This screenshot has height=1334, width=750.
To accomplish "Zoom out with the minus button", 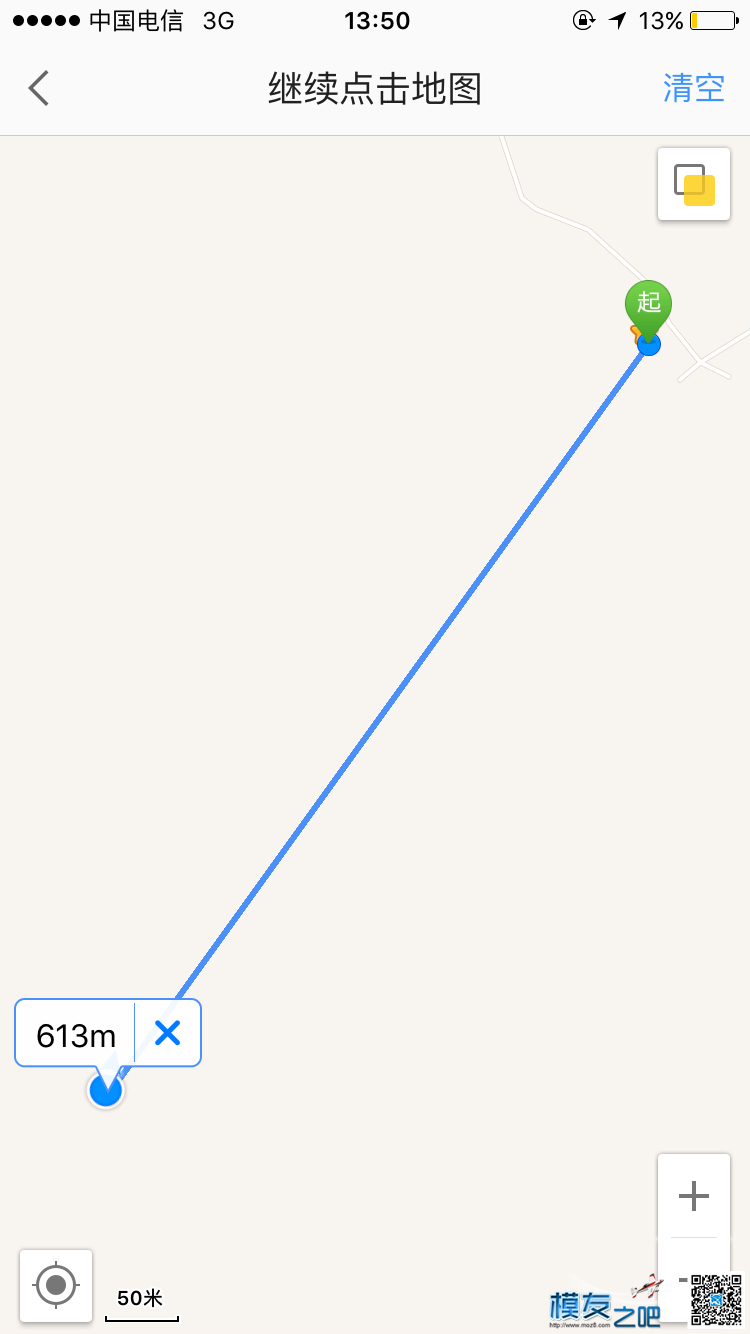I will pos(682,1278).
